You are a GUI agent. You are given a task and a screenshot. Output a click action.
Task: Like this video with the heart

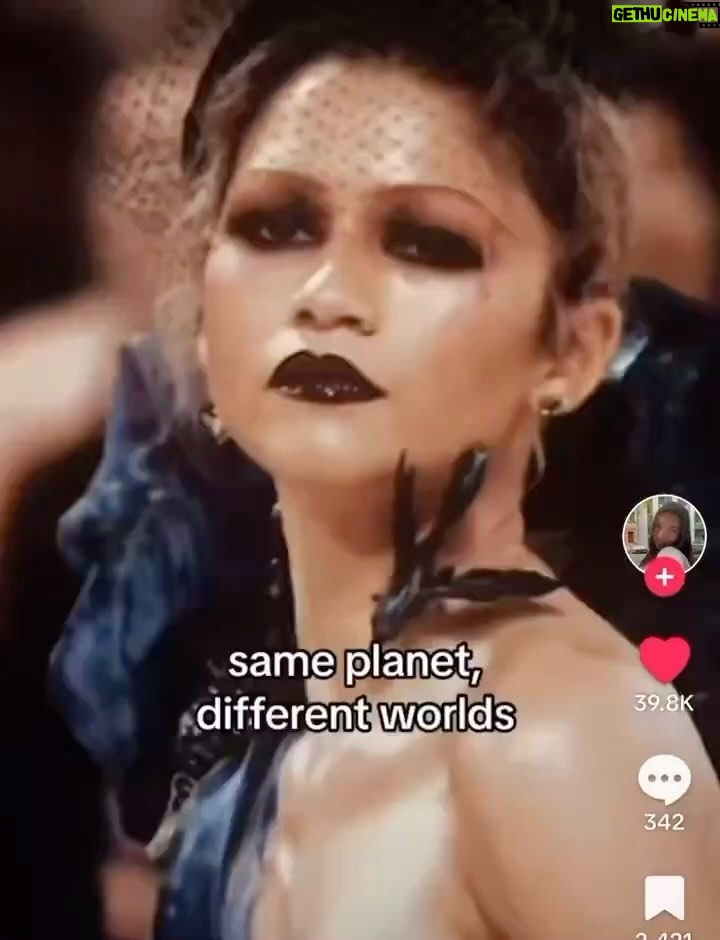pyautogui.click(x=665, y=660)
